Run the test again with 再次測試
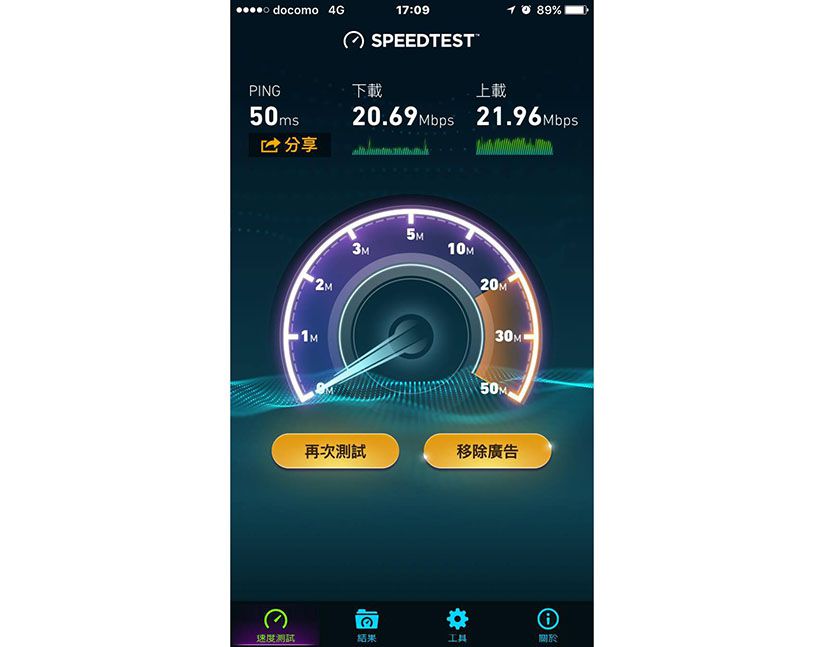The height and width of the screenshot is (647, 824). tap(335, 451)
